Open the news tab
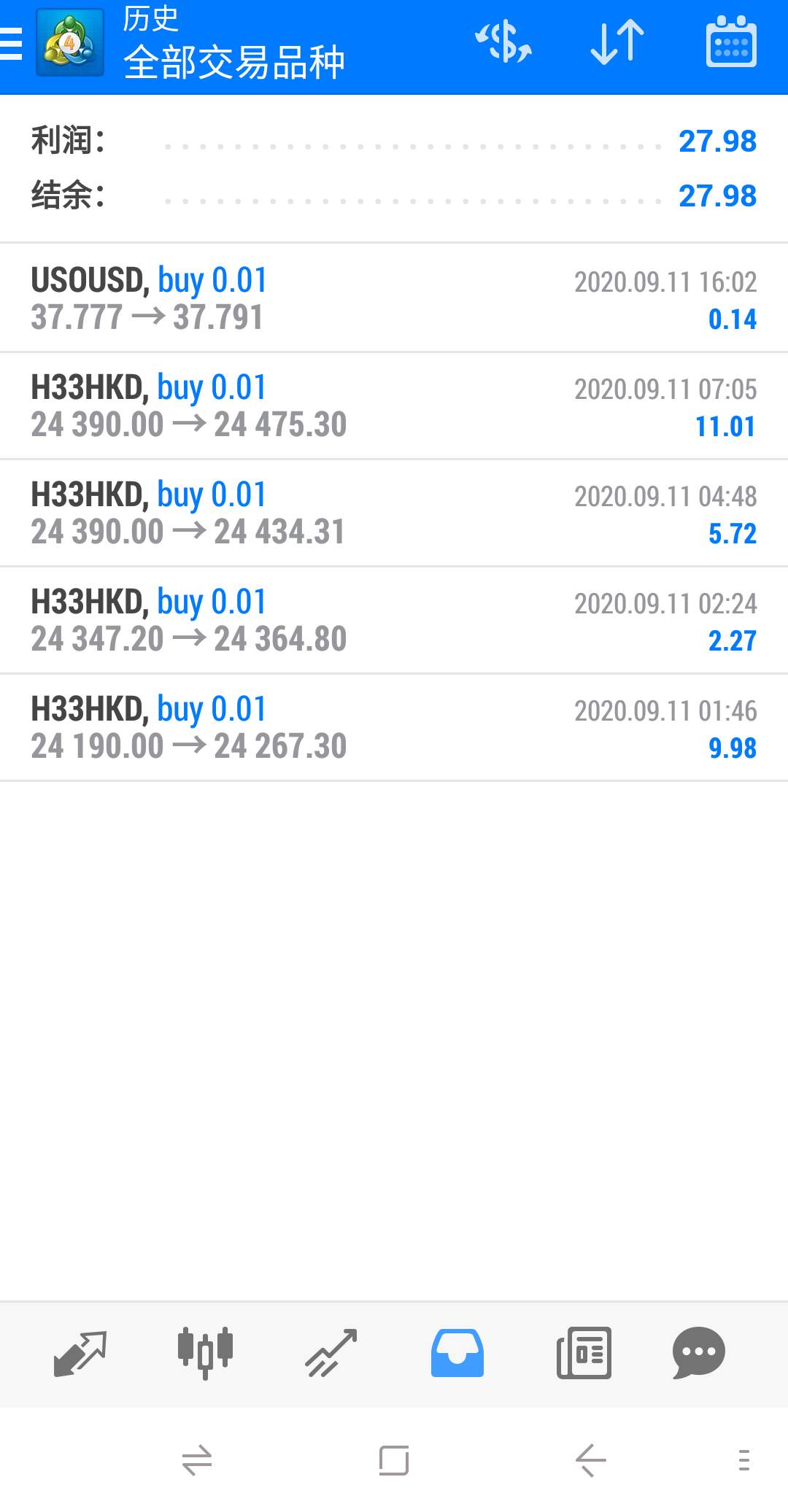This screenshot has width=788, height=1512. point(584,1353)
